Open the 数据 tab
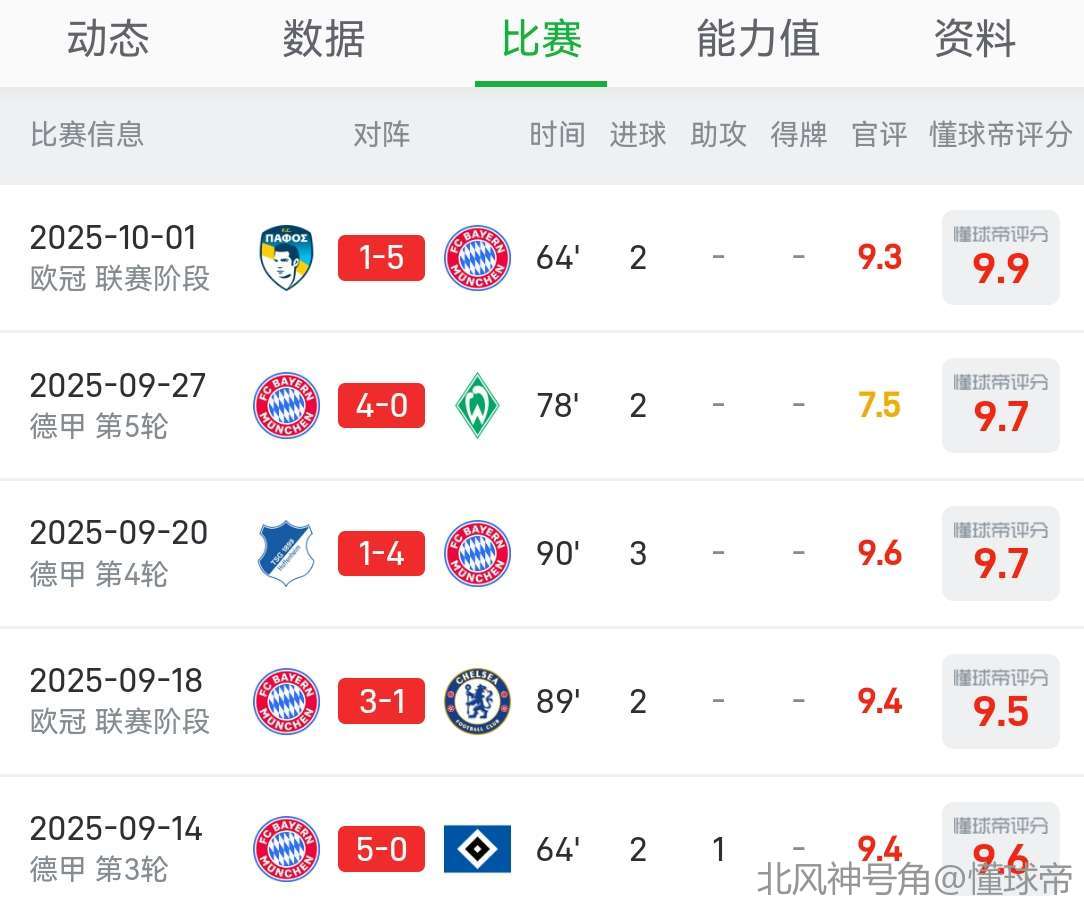This screenshot has width=1084, height=910. pos(324,40)
